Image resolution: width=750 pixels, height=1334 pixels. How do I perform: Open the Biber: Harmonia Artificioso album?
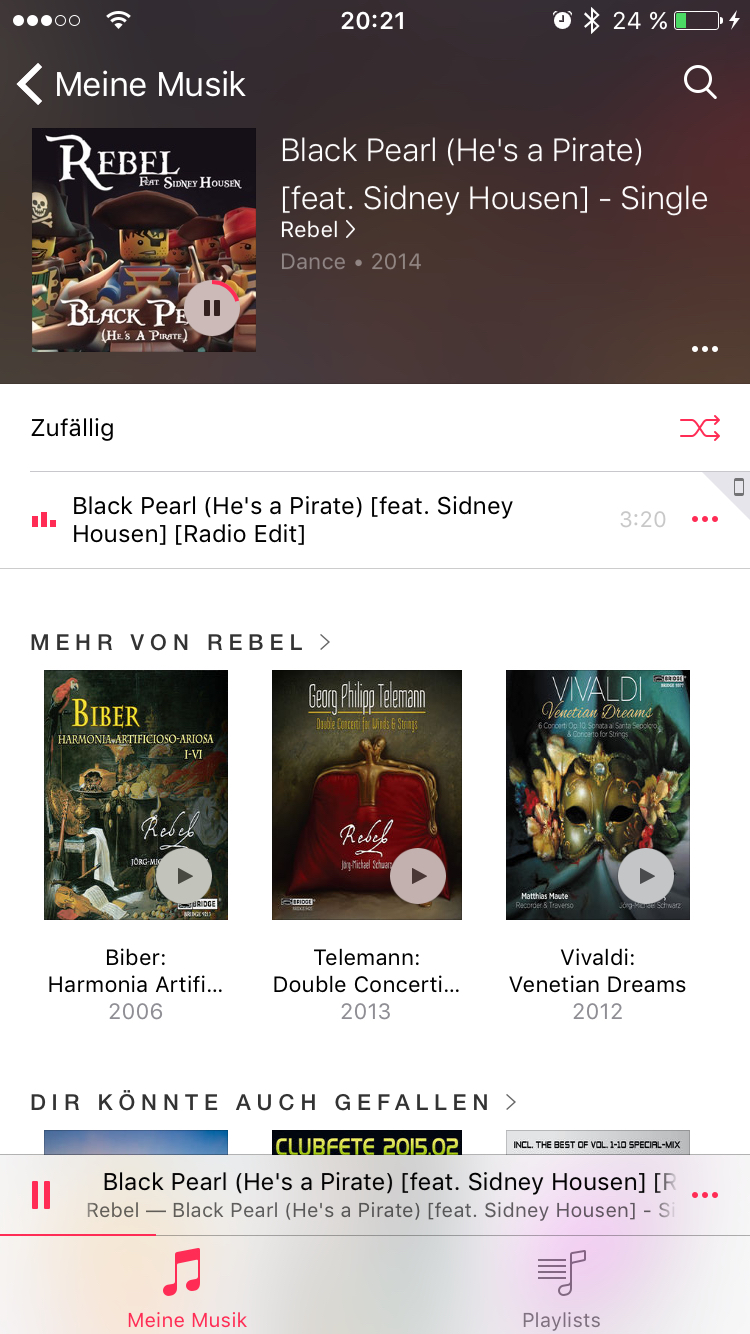pyautogui.click(x=136, y=795)
